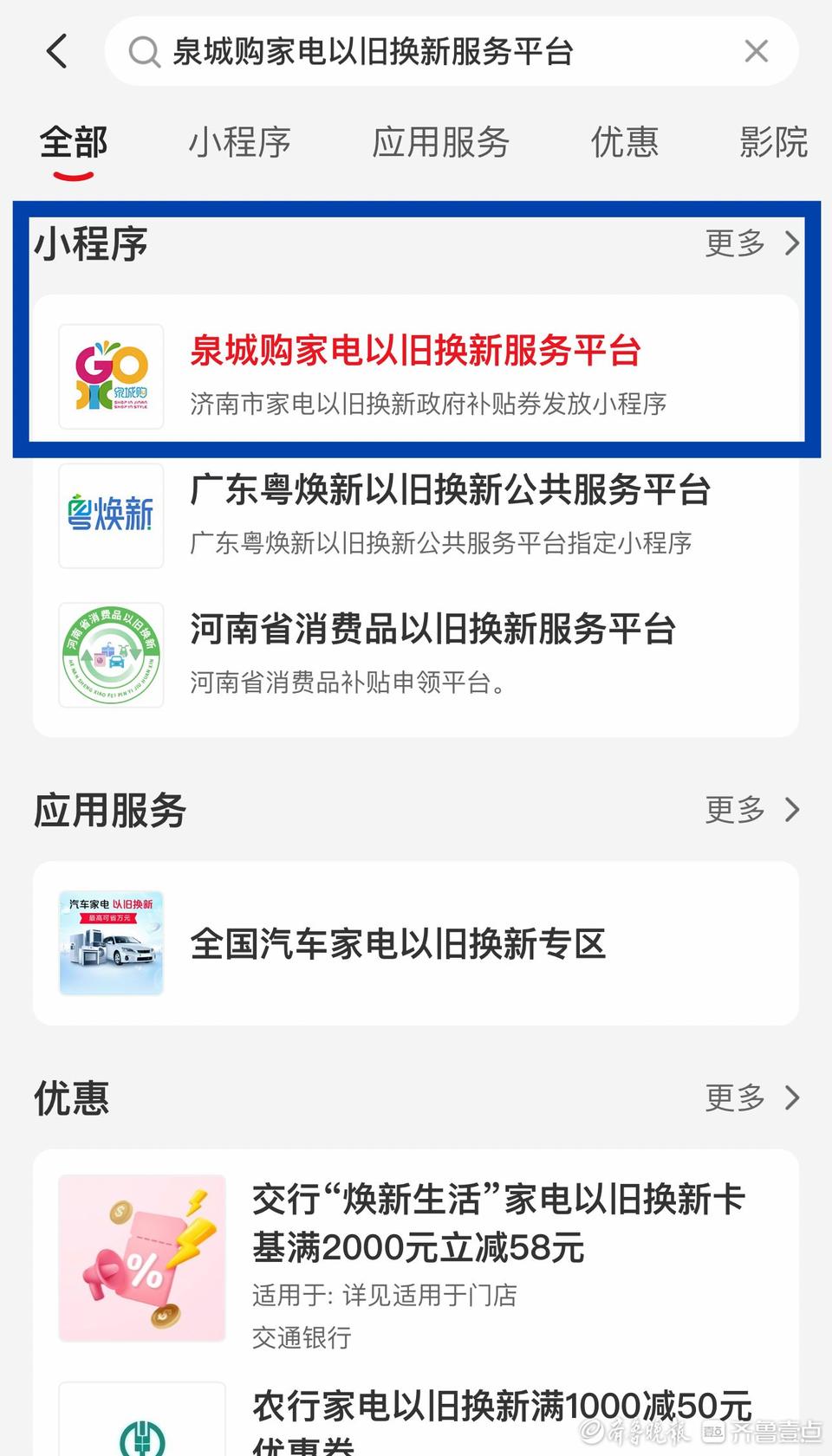This screenshot has width=832, height=1456.
Task: Open 泉城购家电以旧换新服务平台 mini program
Action: pos(416,374)
